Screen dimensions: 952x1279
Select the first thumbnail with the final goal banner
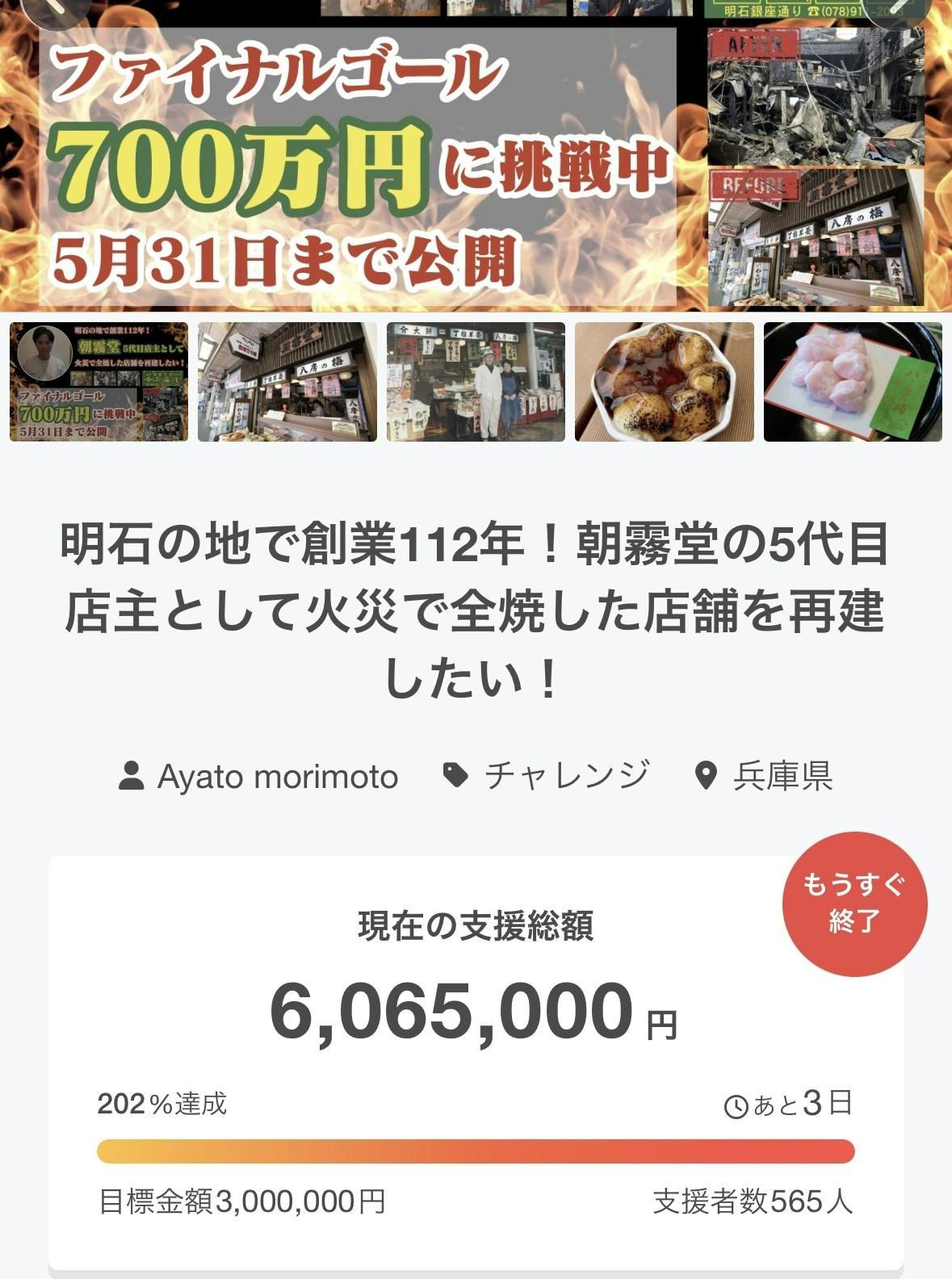tap(99, 382)
